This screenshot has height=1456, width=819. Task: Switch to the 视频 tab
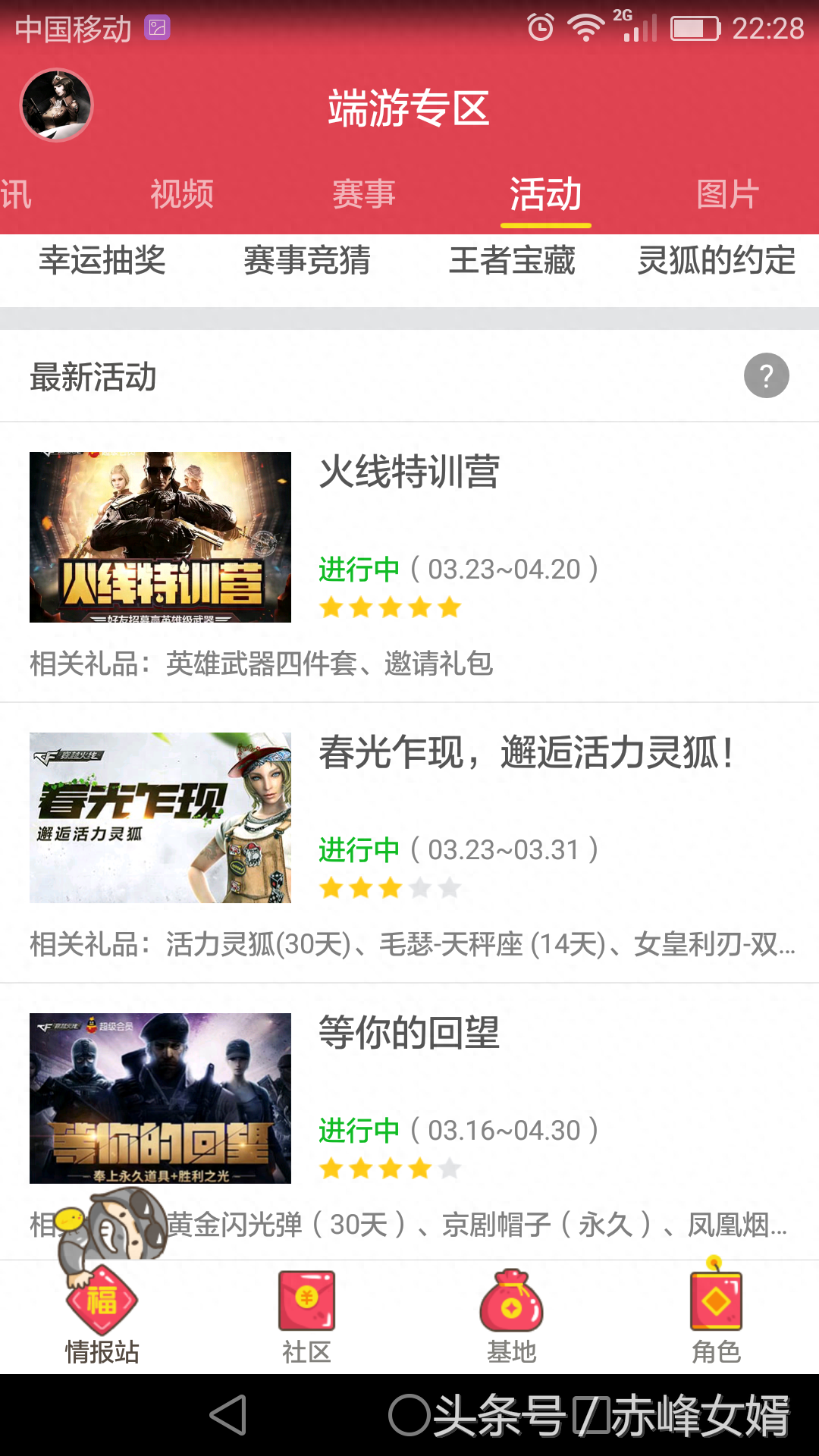[x=182, y=194]
